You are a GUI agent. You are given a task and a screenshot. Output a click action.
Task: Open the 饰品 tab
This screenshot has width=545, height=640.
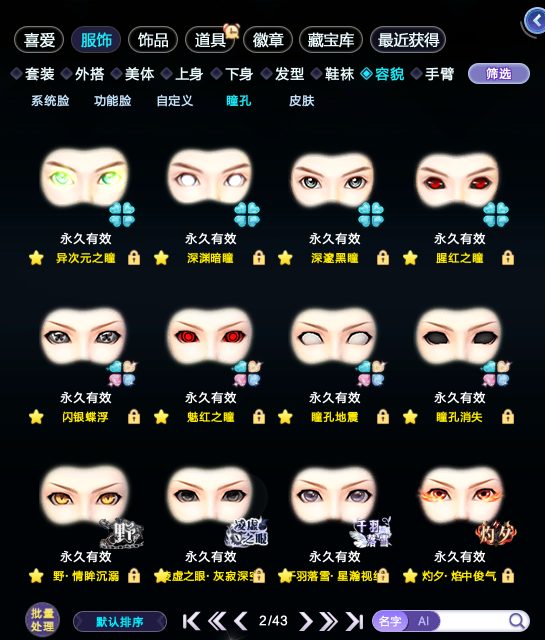coord(153,40)
